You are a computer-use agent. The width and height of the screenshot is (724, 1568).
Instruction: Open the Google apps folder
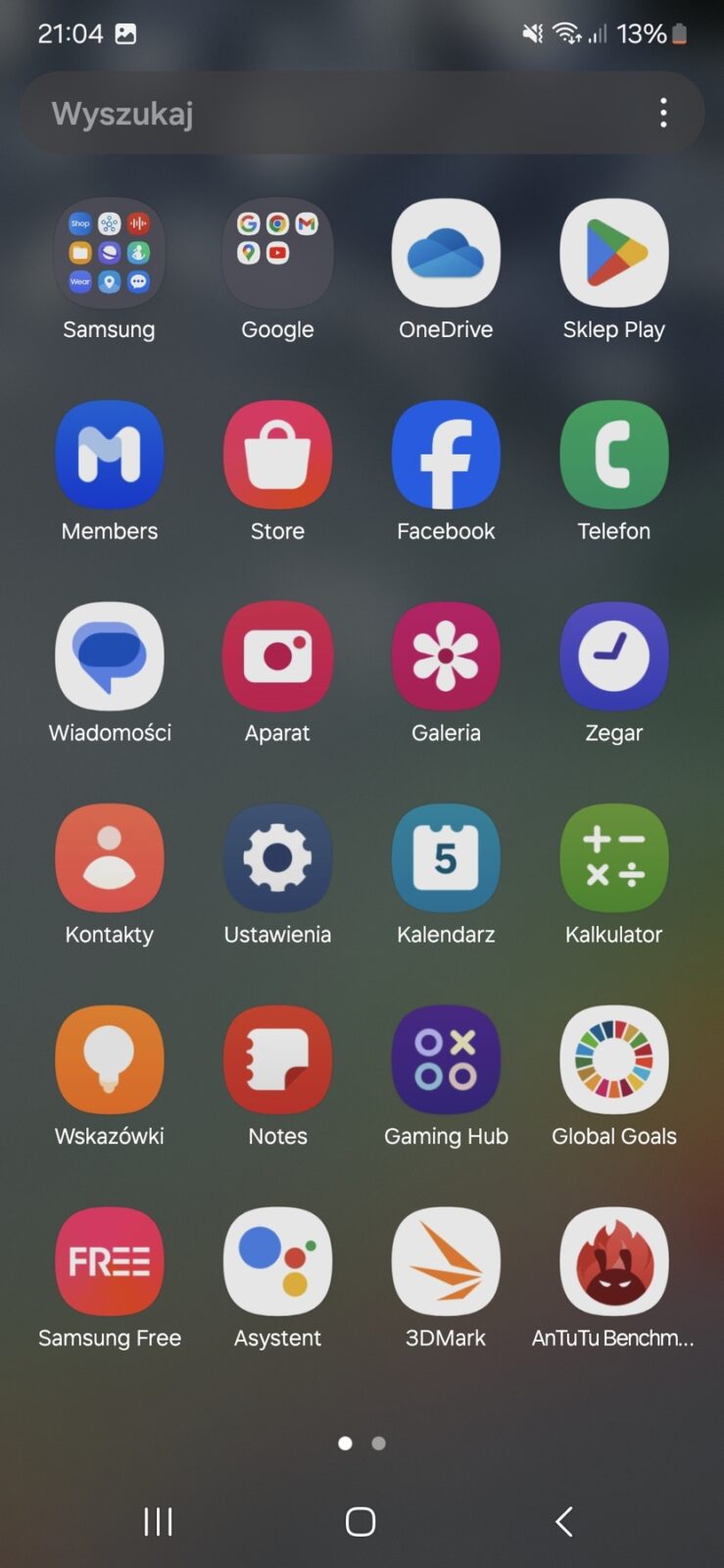(x=277, y=254)
